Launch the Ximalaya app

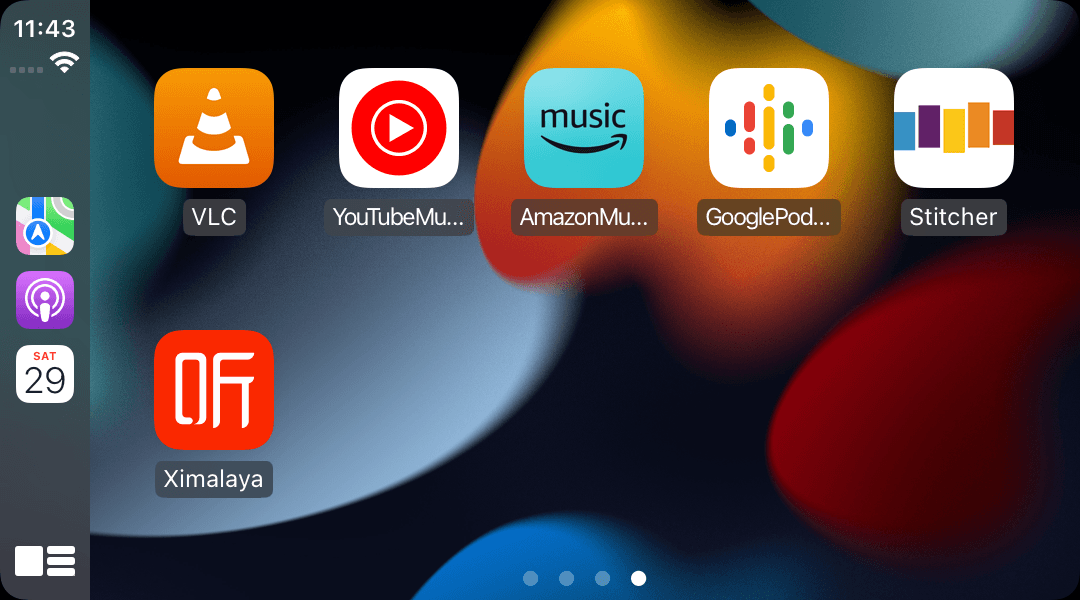click(x=213, y=390)
